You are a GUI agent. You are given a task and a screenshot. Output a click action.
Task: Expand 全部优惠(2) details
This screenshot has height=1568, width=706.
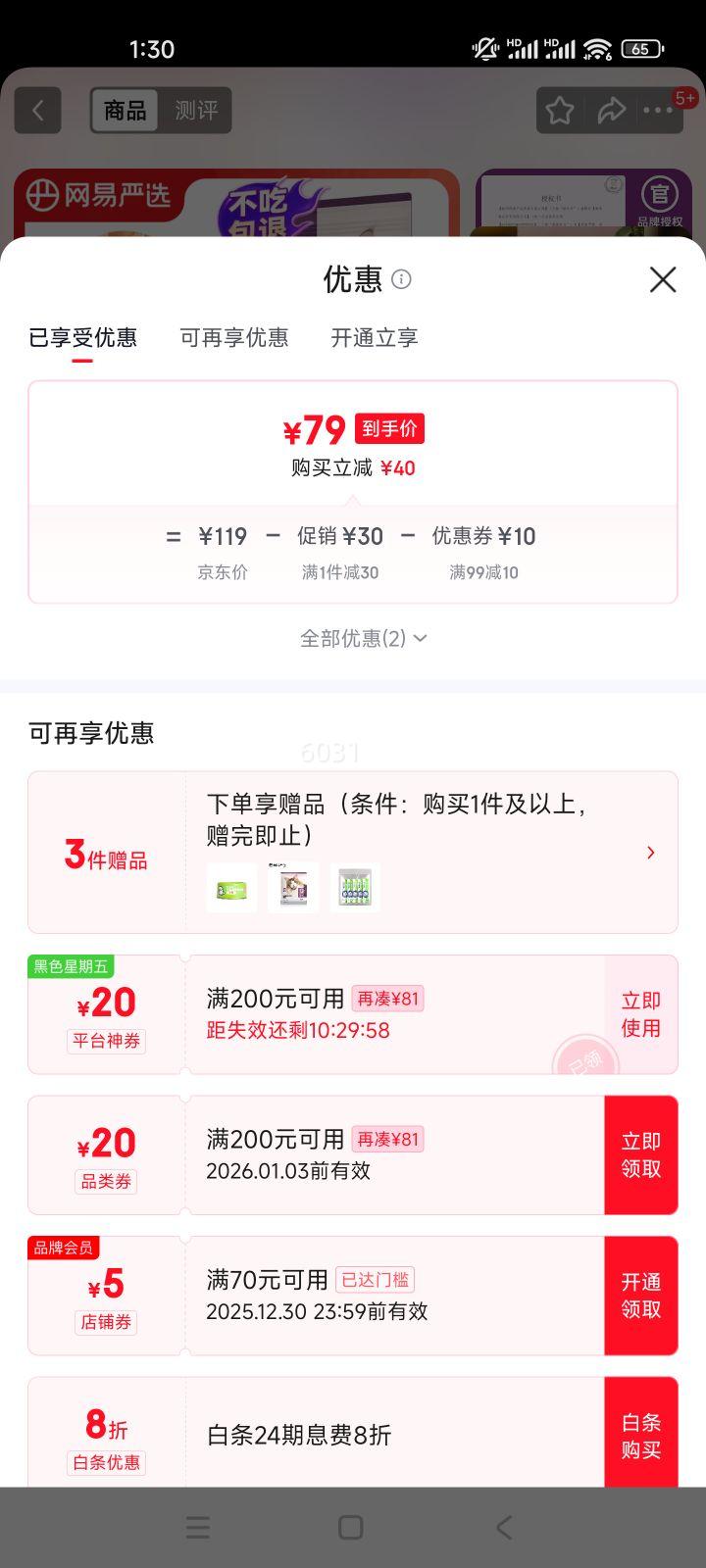(x=361, y=638)
